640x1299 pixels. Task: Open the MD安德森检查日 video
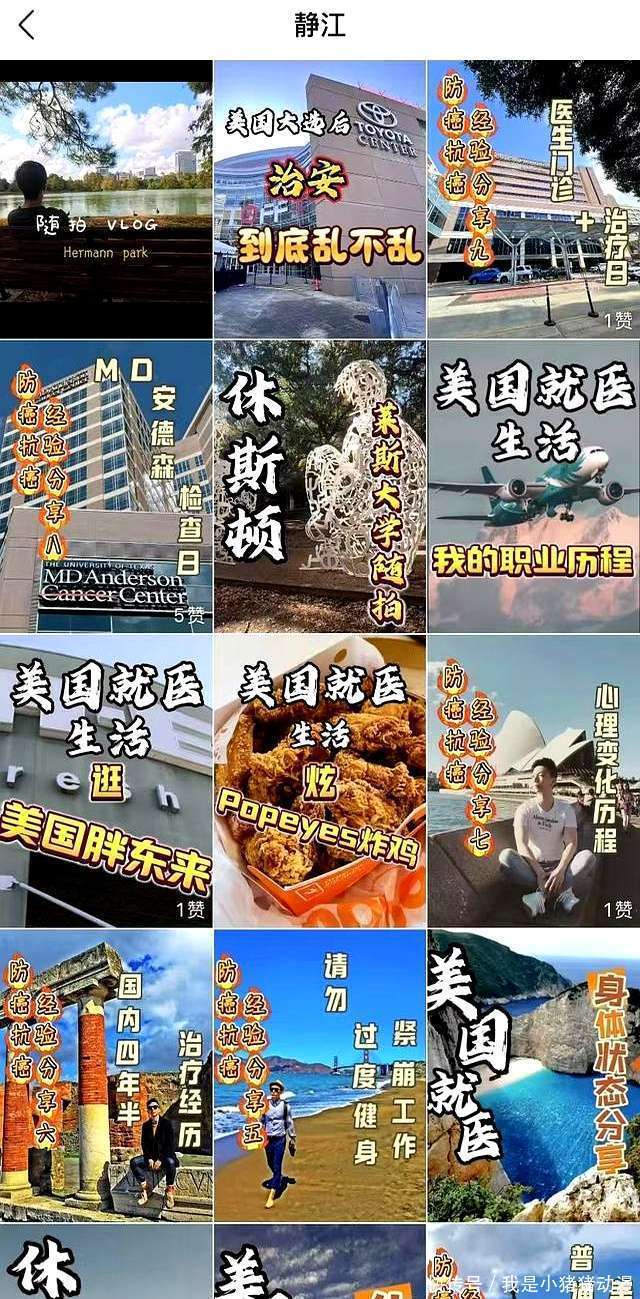point(106,486)
